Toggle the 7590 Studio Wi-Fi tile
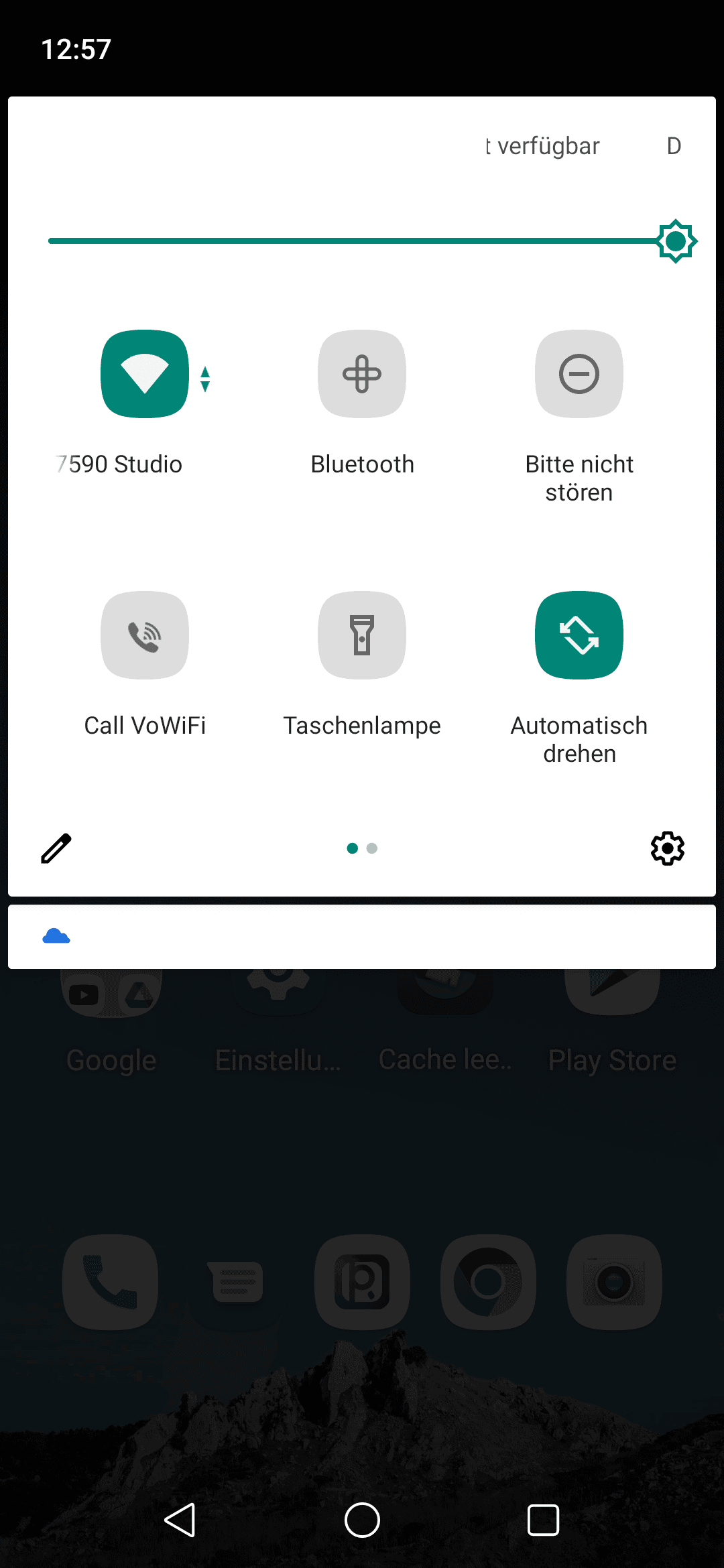This screenshot has height=1568, width=724. pyautogui.click(x=145, y=374)
